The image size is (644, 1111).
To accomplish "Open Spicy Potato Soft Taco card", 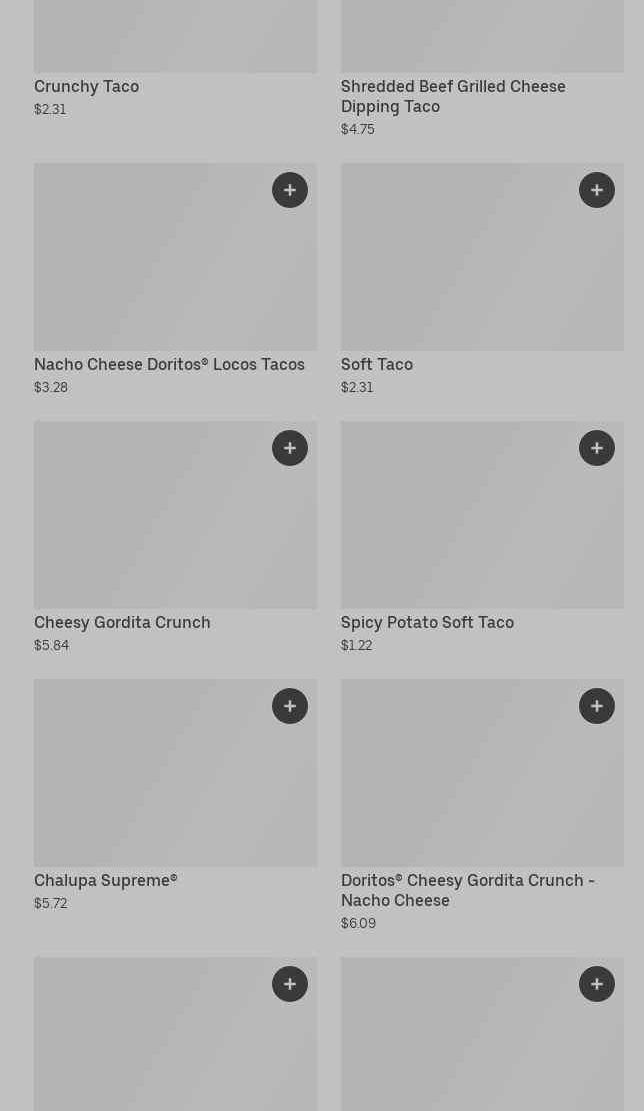I will (427, 623).
